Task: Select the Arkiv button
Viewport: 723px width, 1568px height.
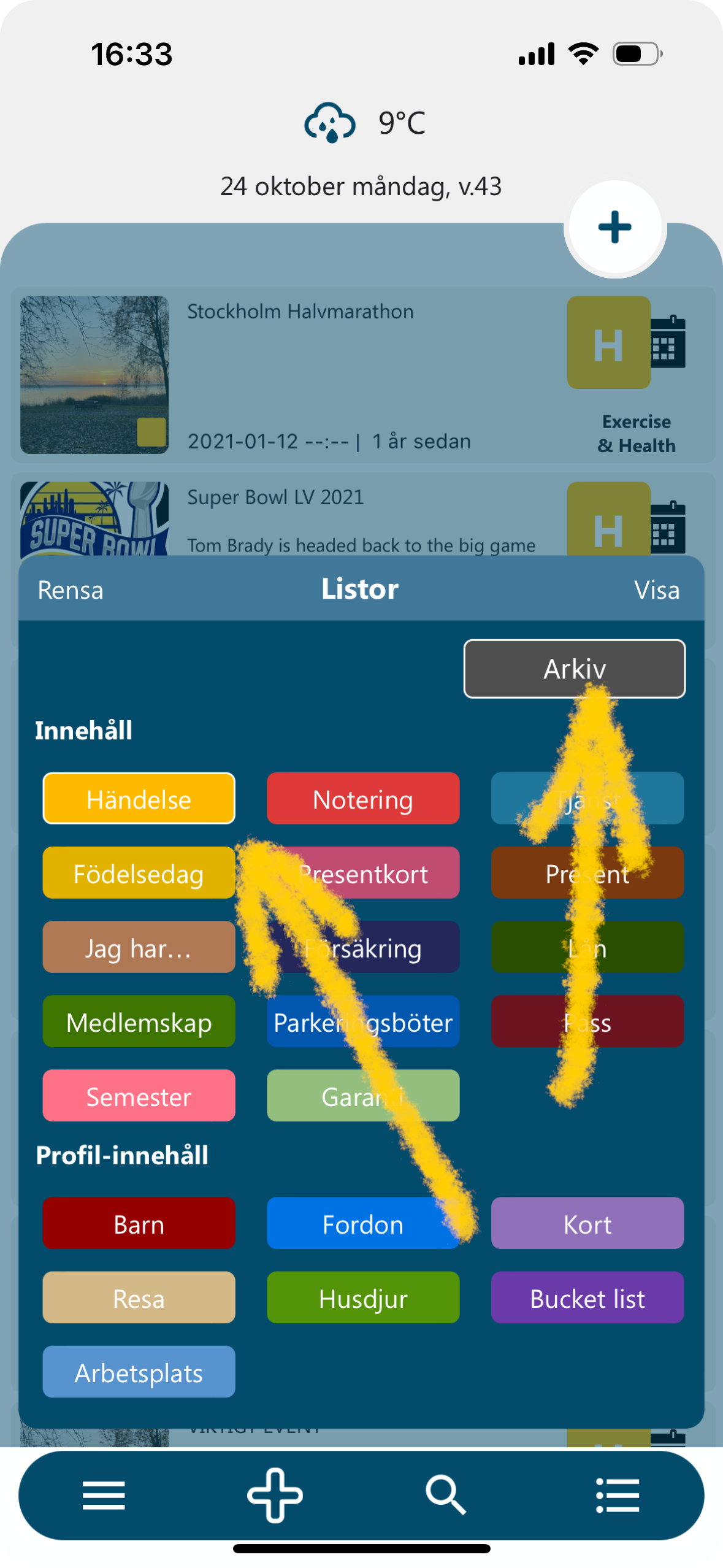Action: [574, 669]
